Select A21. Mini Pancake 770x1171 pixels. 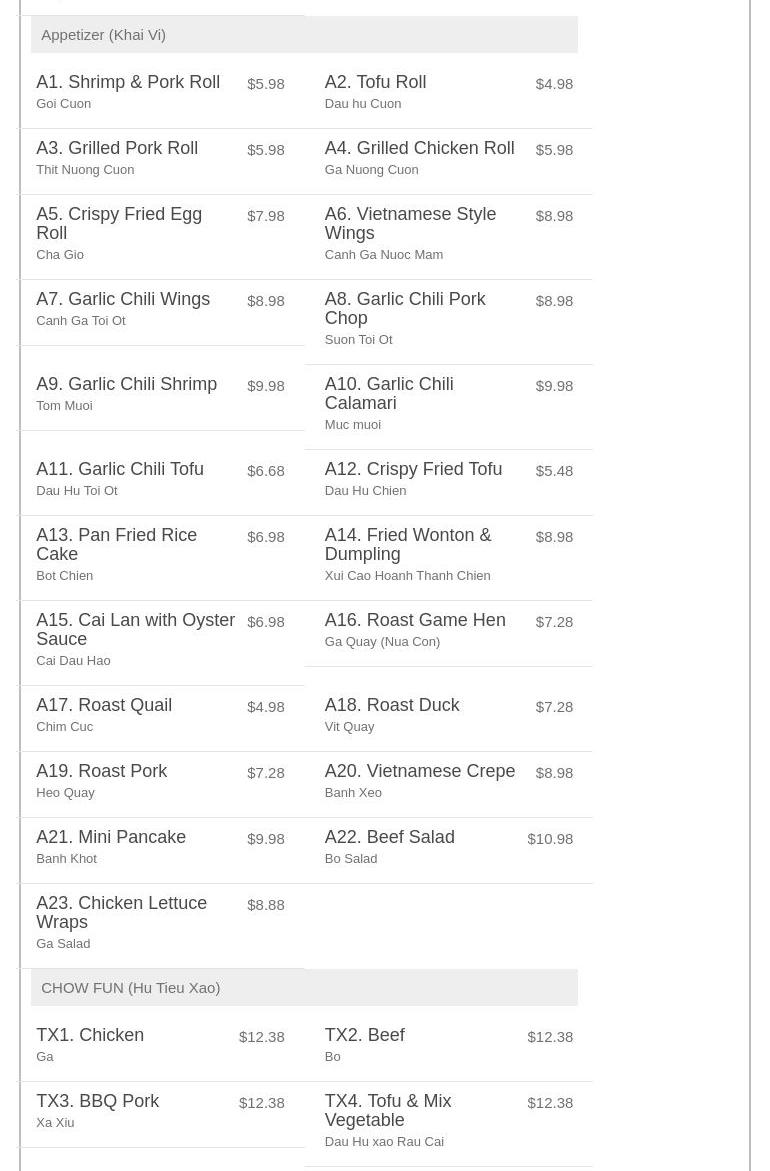[x=111, y=838]
